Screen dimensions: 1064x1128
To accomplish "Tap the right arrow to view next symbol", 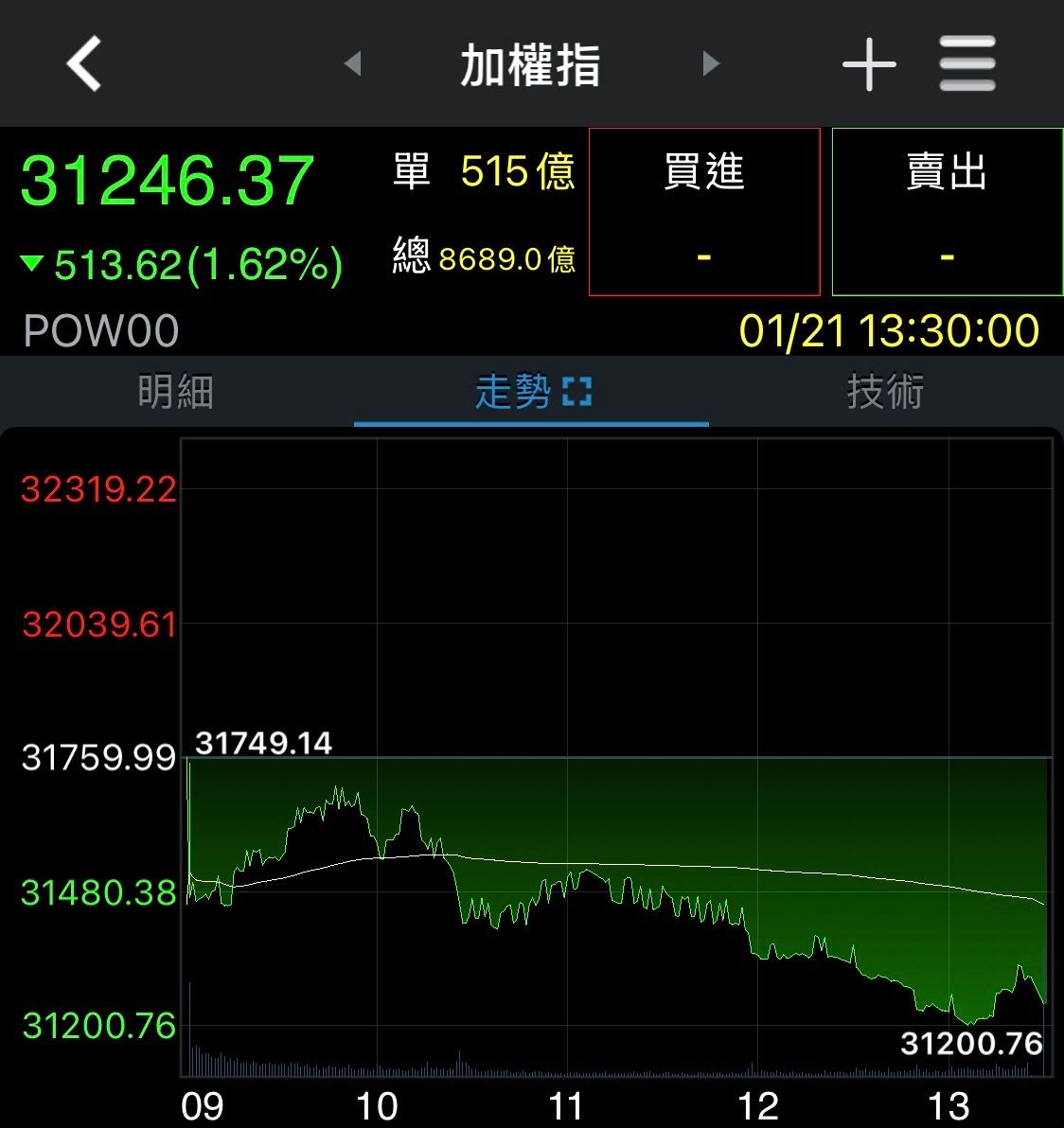I will click(710, 63).
